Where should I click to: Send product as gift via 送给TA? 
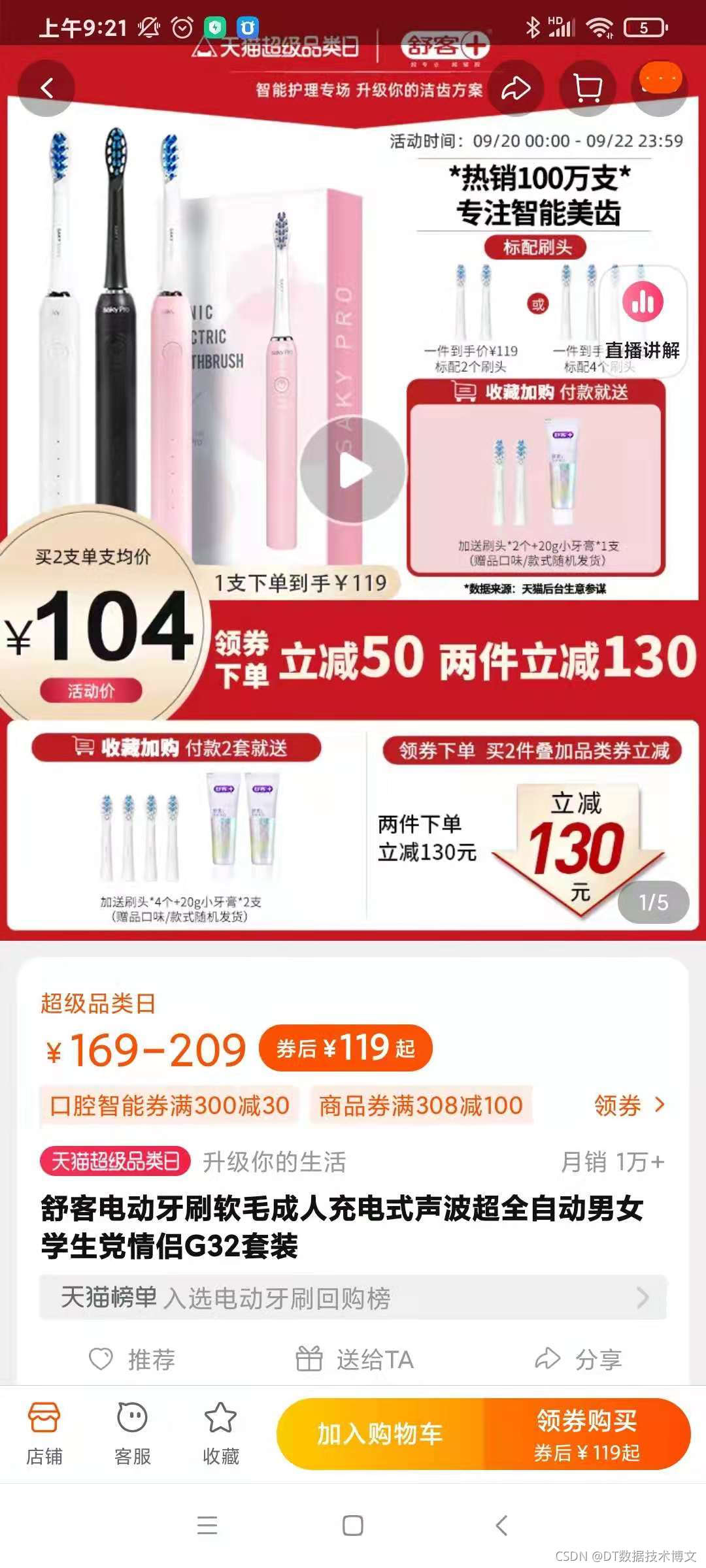(355, 1360)
